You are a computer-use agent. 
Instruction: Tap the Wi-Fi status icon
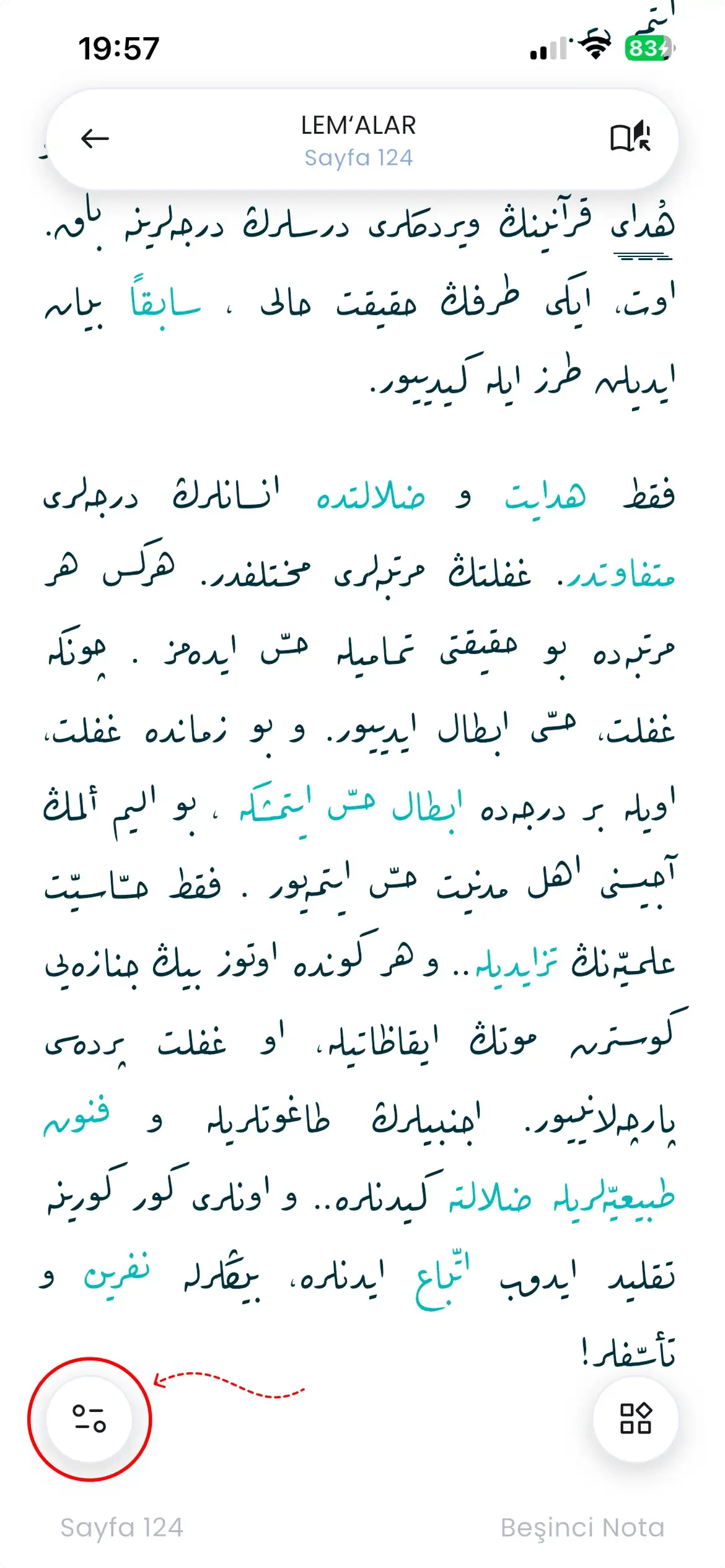595,45
